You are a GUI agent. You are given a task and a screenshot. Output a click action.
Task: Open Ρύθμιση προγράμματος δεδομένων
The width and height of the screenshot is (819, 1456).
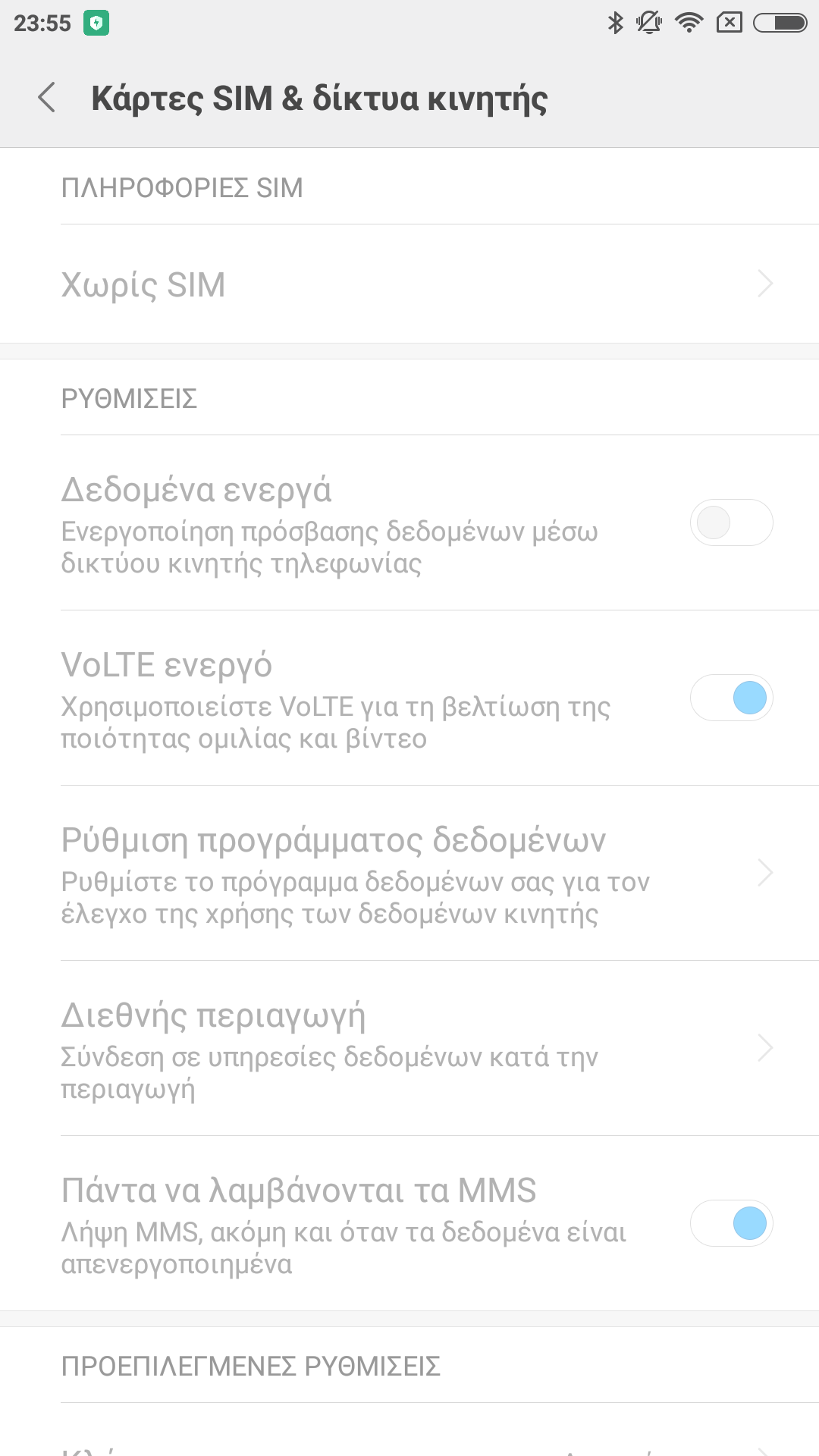coord(409,873)
